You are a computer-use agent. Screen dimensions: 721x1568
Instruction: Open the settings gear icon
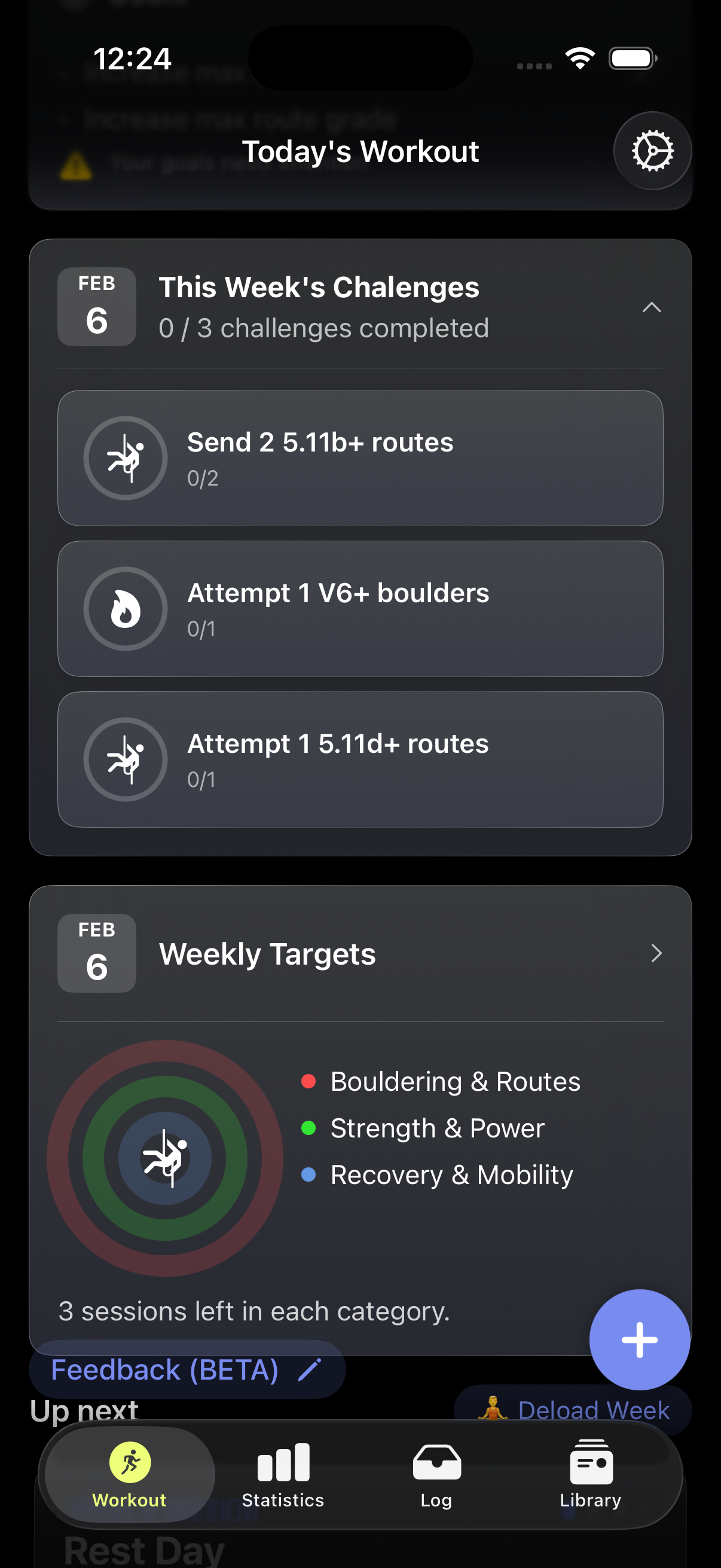coord(652,151)
